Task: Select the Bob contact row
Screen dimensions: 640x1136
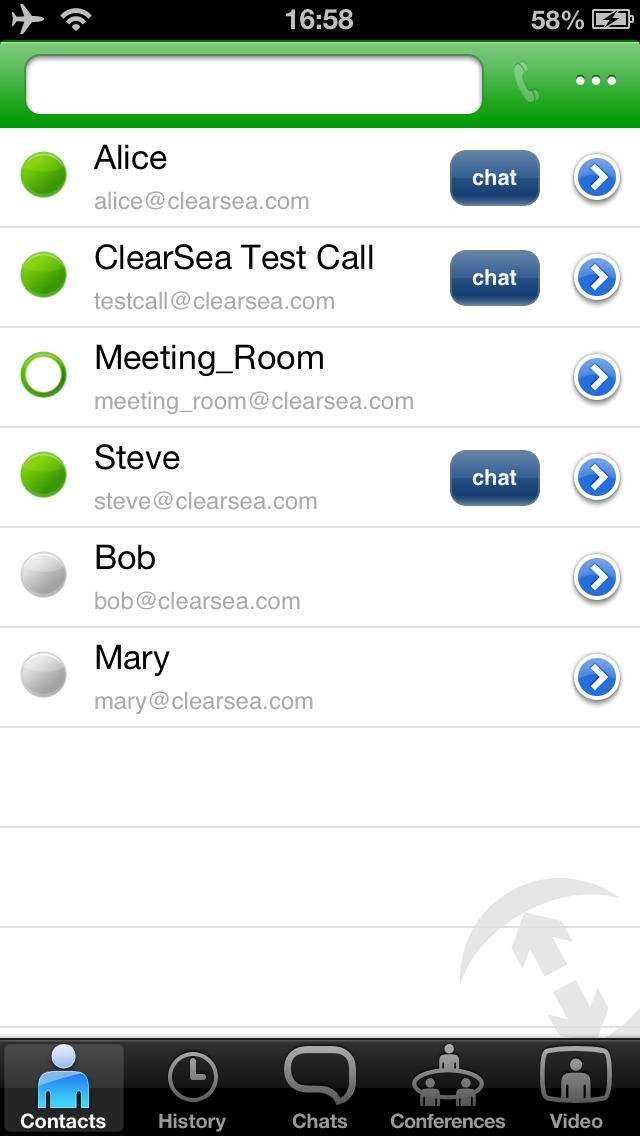Action: (x=260, y=577)
